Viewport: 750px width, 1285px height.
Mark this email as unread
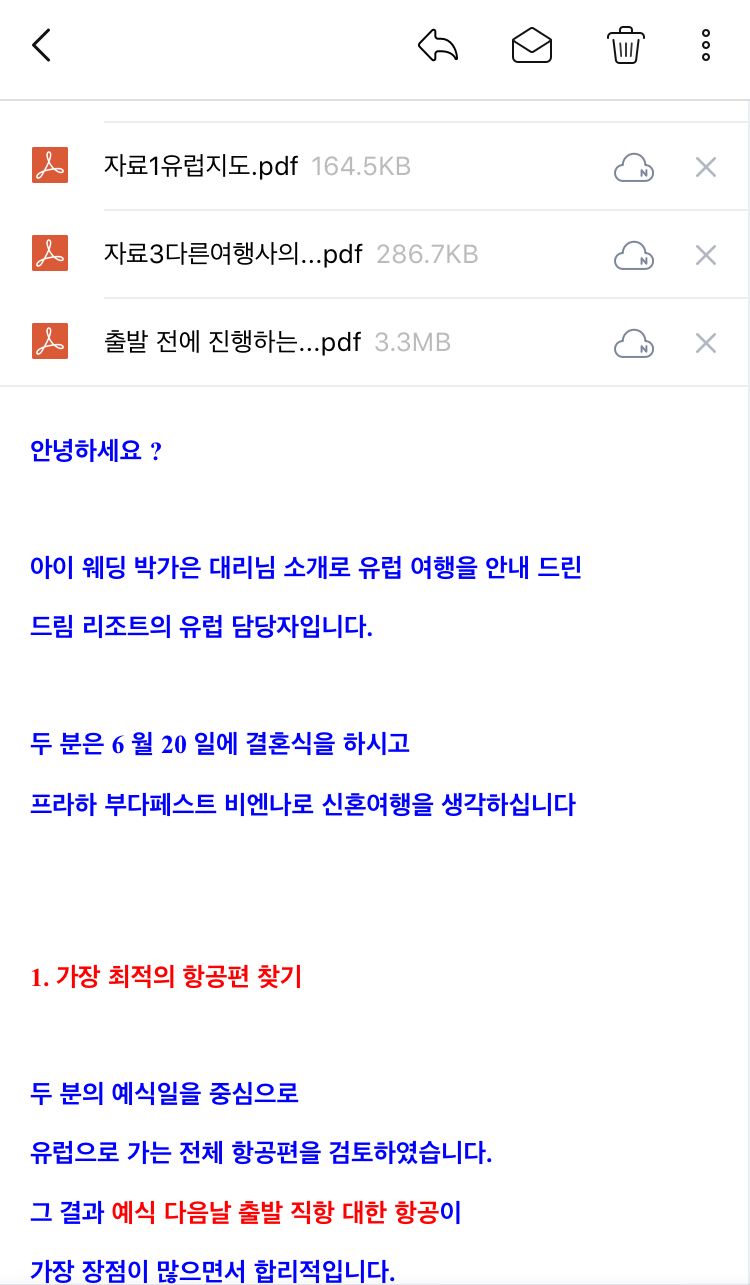(x=532, y=46)
